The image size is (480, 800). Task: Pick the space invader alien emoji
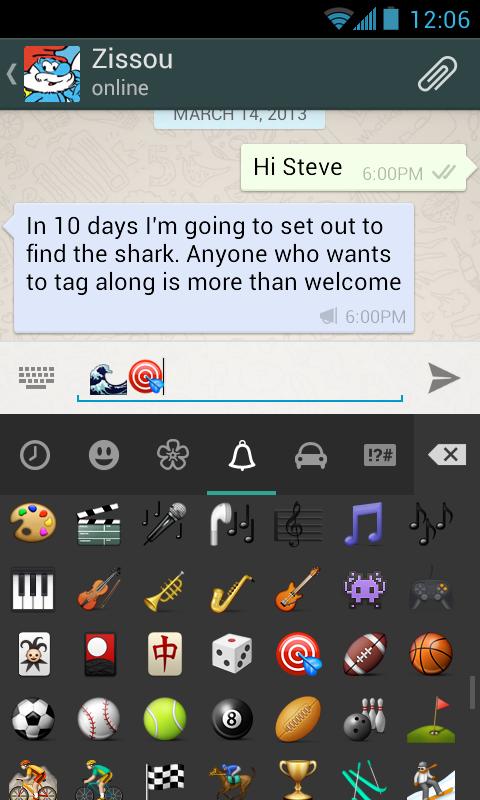(x=365, y=590)
